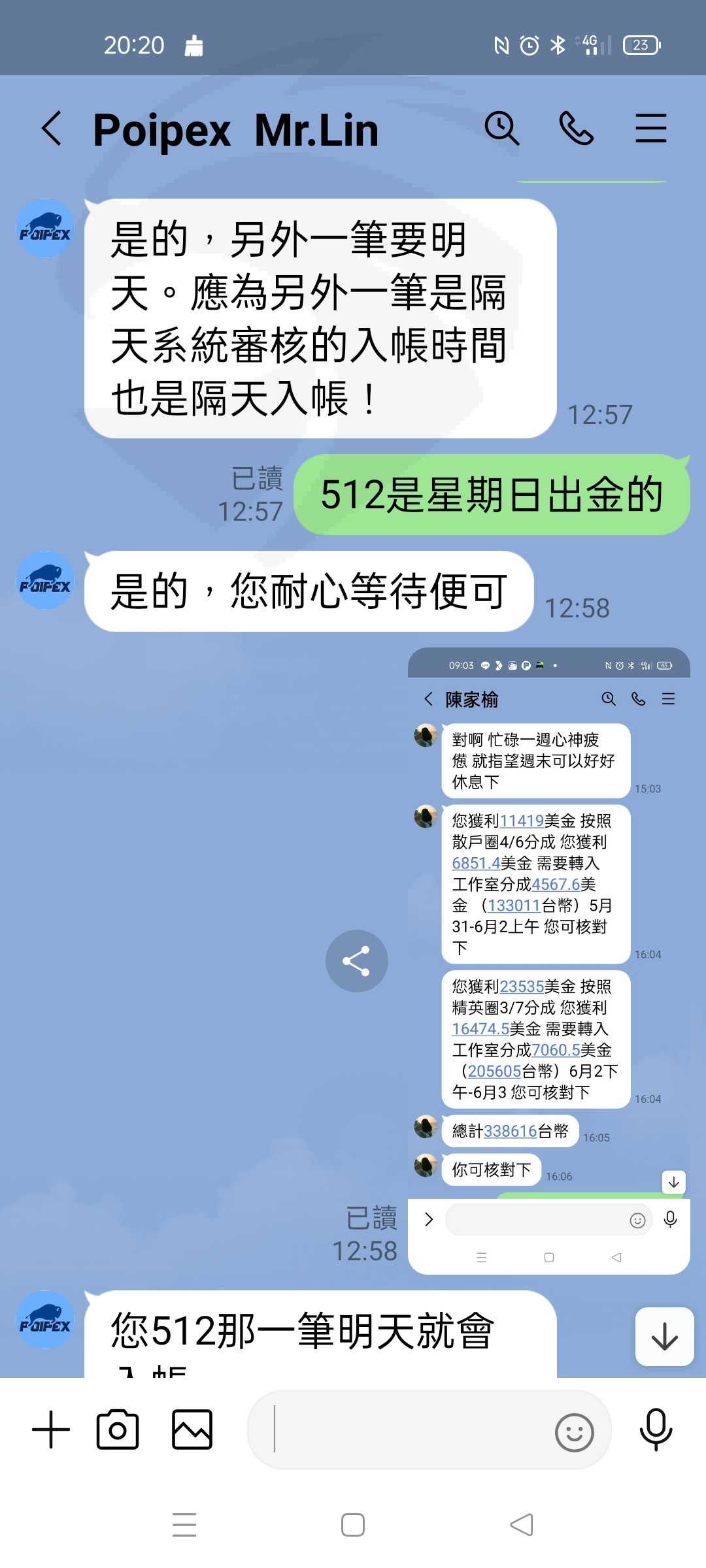The height and width of the screenshot is (1568, 706).
Task: Open the photo gallery picker
Action: click(192, 1429)
